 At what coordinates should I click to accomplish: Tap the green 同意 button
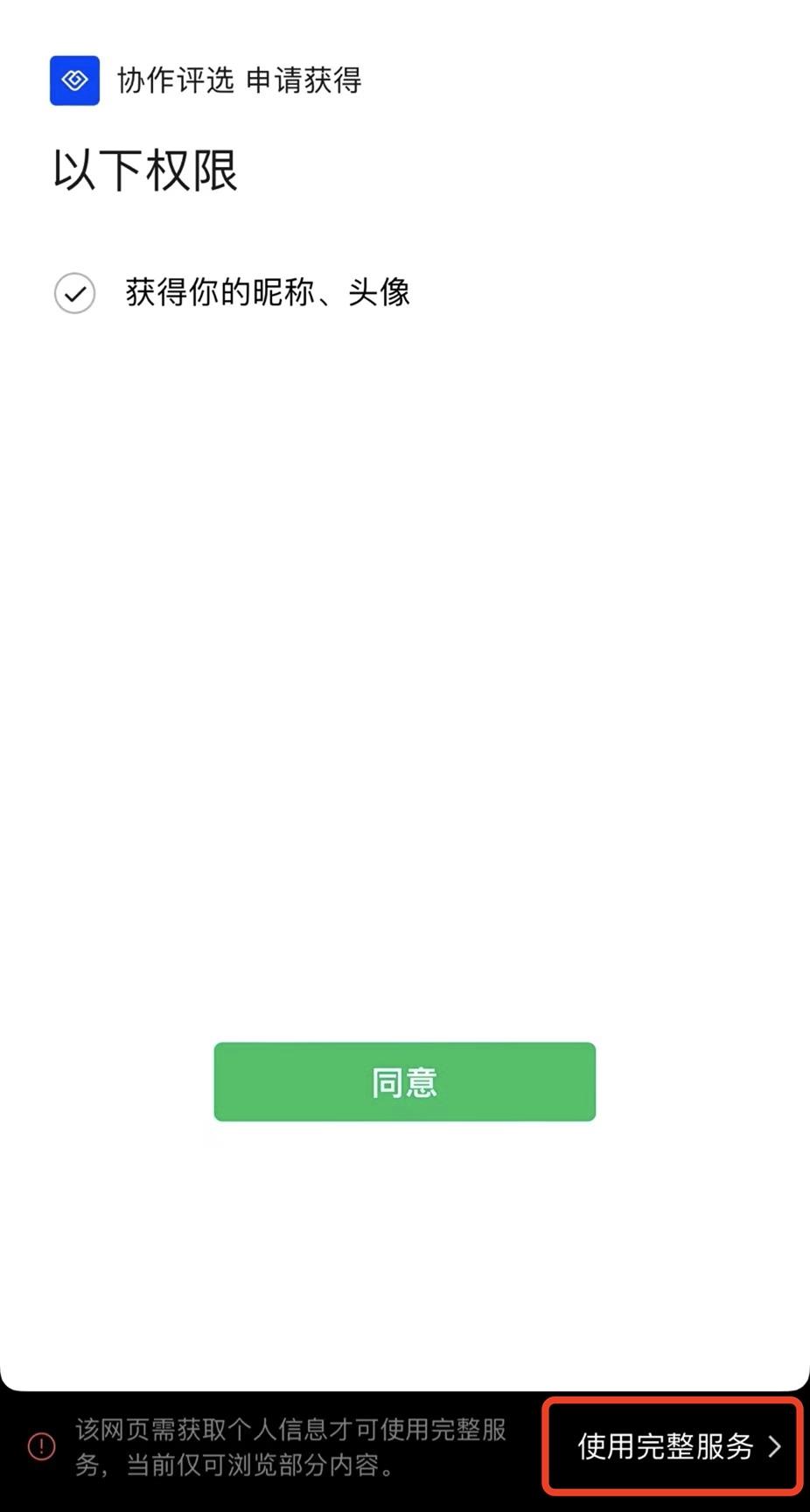click(x=404, y=1081)
